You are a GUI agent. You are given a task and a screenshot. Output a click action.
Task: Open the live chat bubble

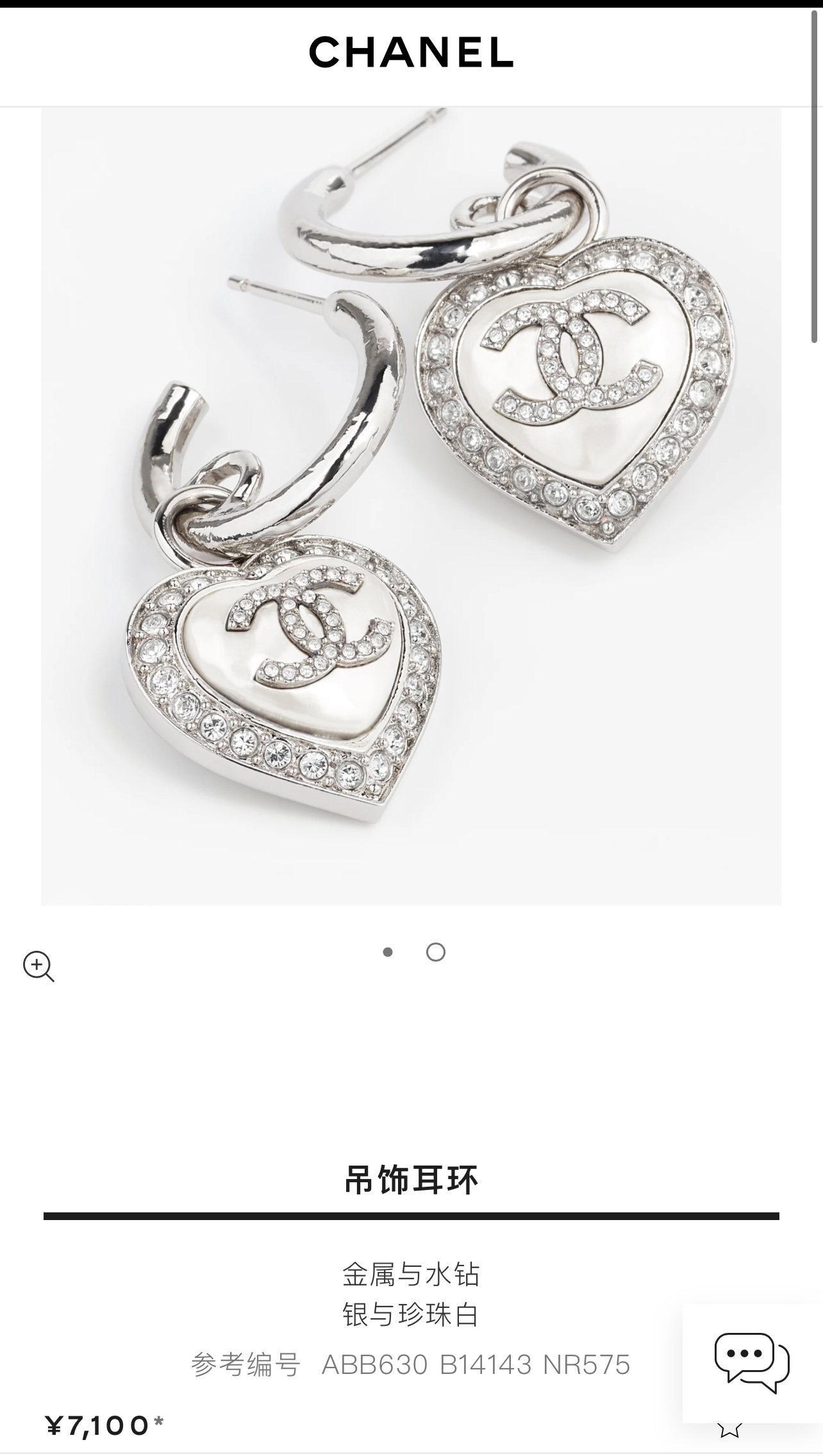click(751, 1363)
